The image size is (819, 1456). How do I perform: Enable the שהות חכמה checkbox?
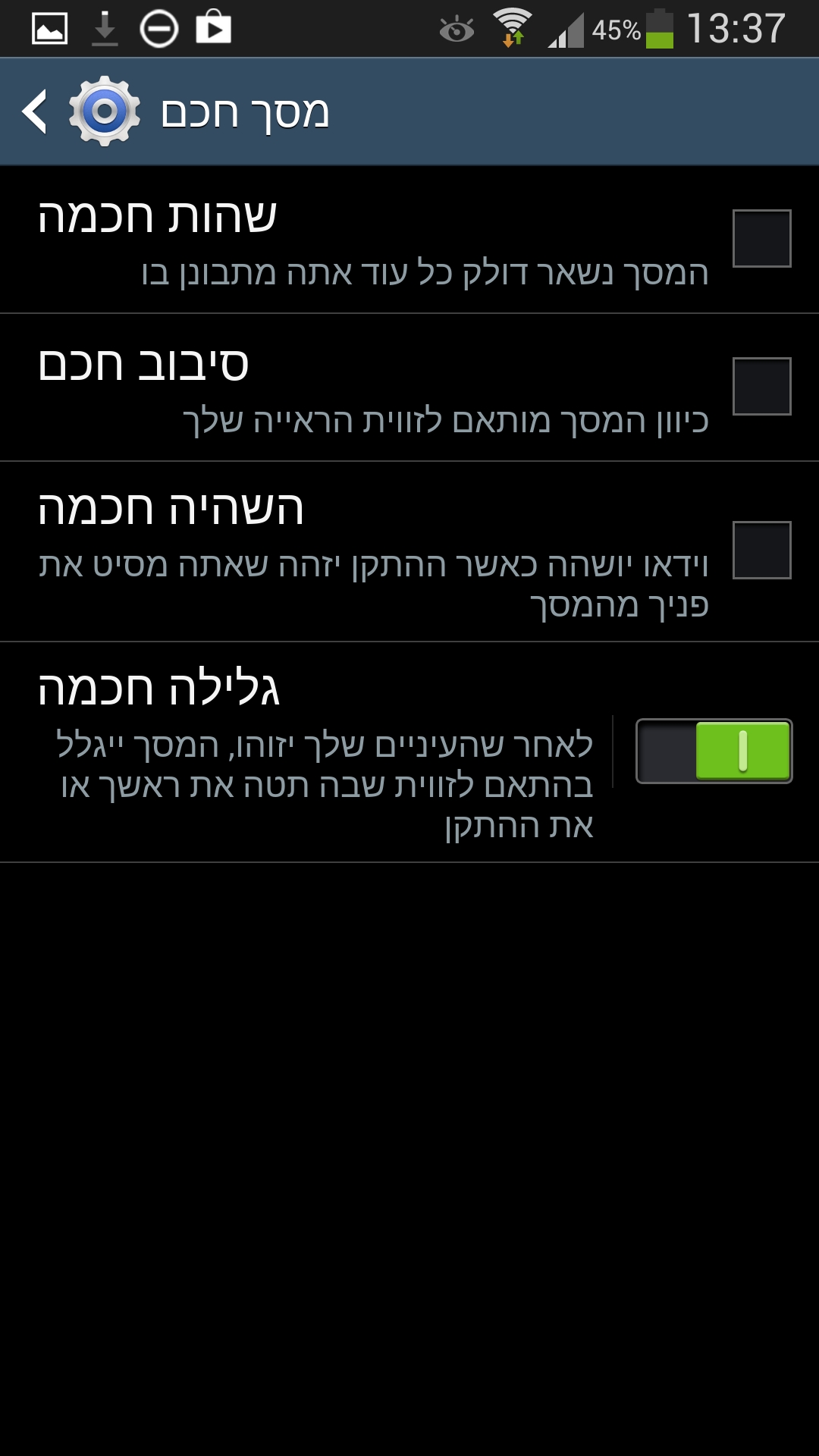761,239
